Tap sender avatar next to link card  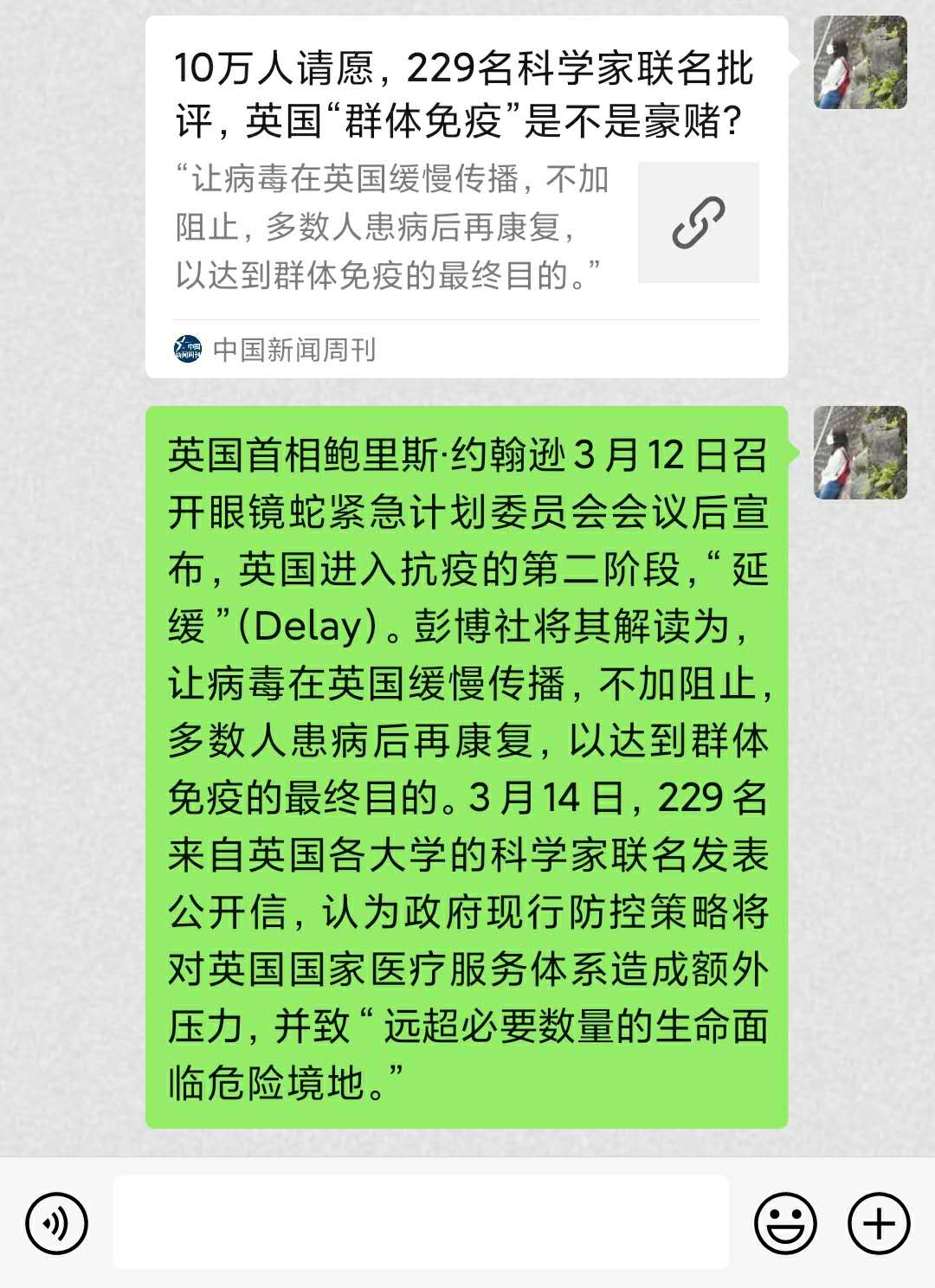click(860, 63)
